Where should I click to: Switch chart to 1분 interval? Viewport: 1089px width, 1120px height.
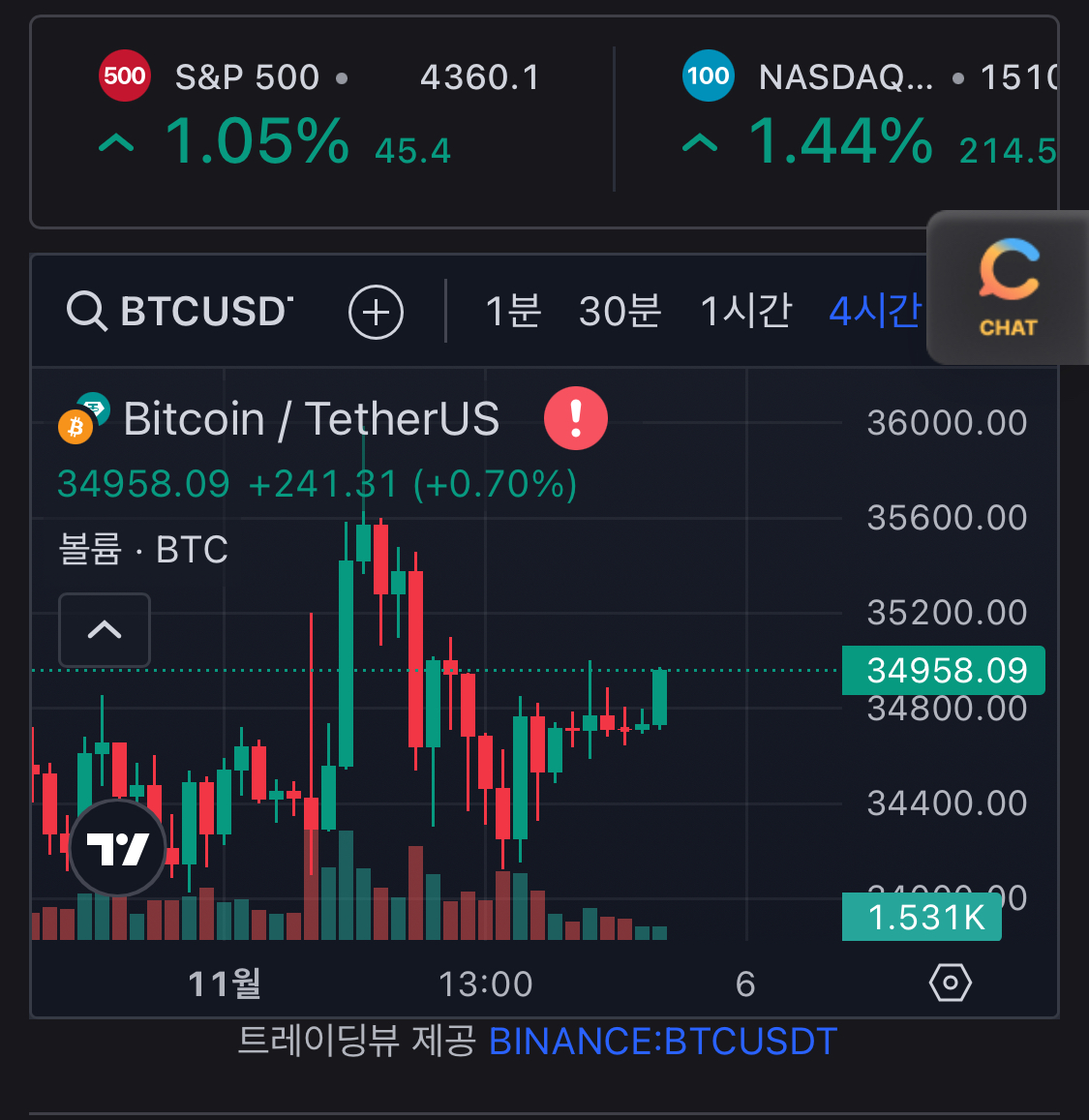pos(513,312)
